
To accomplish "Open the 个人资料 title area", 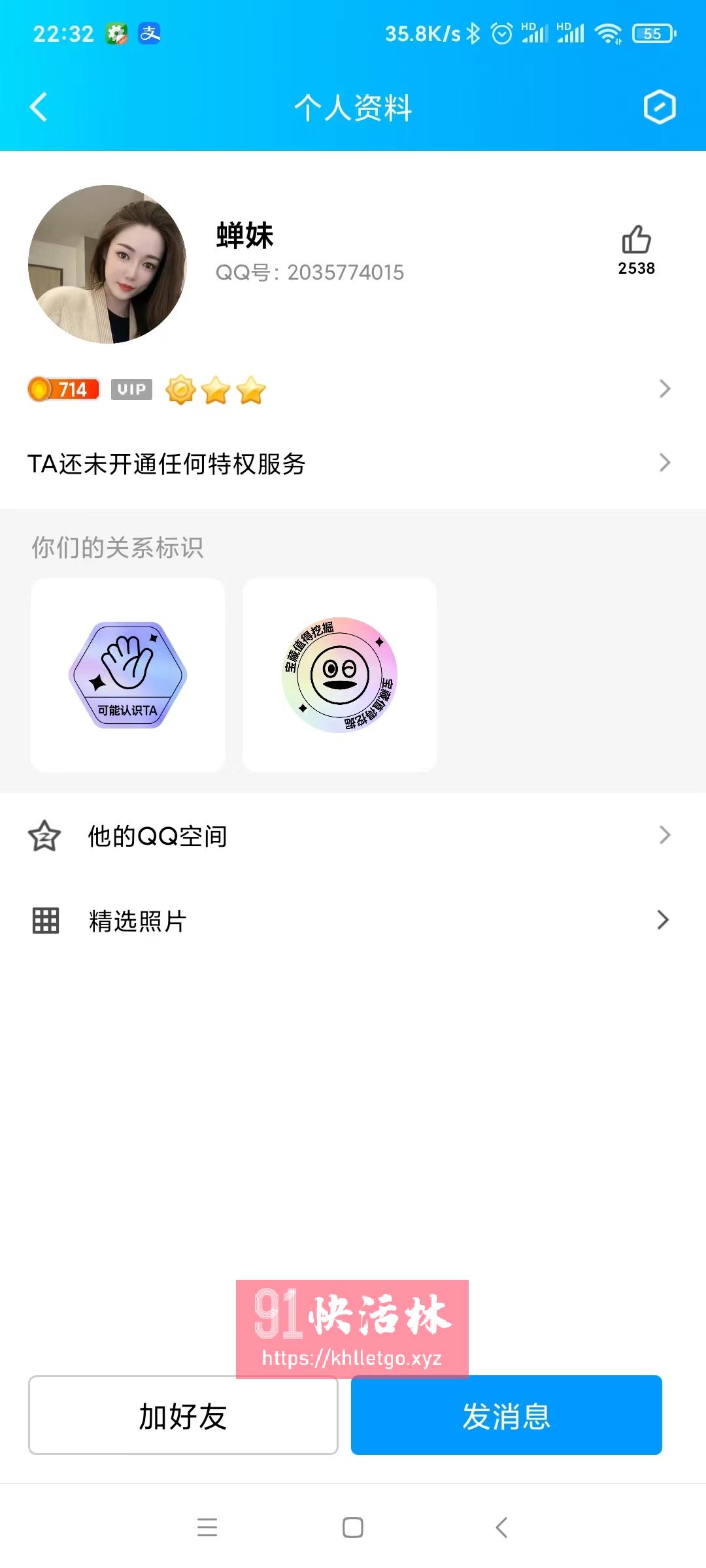I will 353,108.
